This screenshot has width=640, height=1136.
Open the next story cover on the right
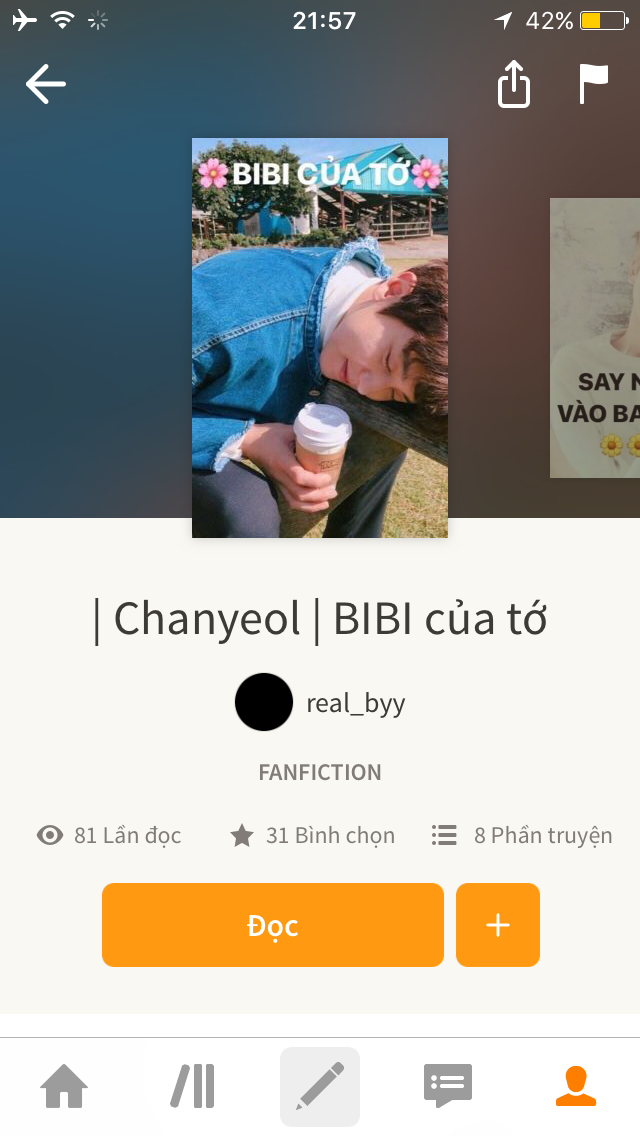596,338
